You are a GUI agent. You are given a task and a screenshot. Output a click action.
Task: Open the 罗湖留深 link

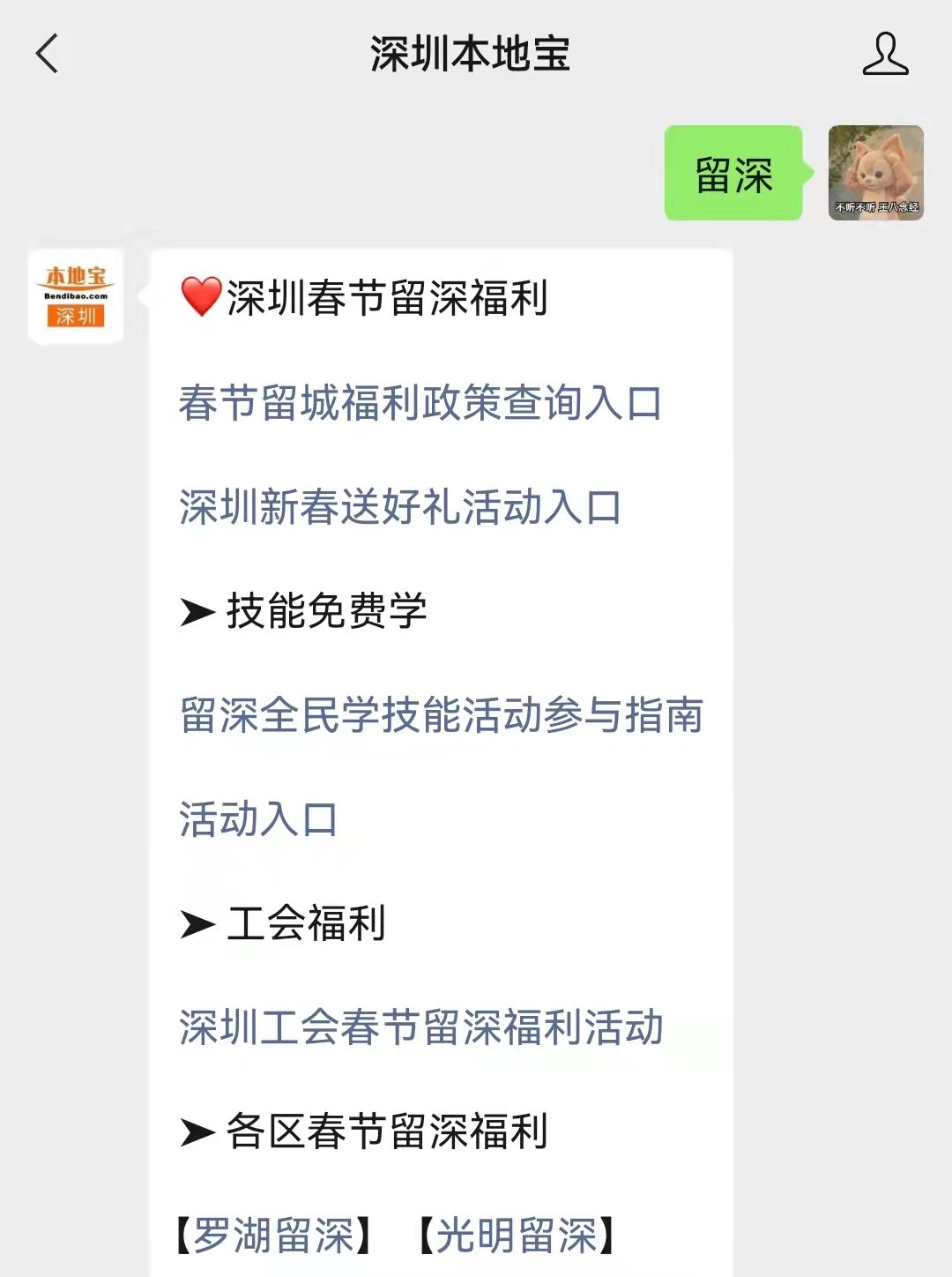click(274, 1236)
